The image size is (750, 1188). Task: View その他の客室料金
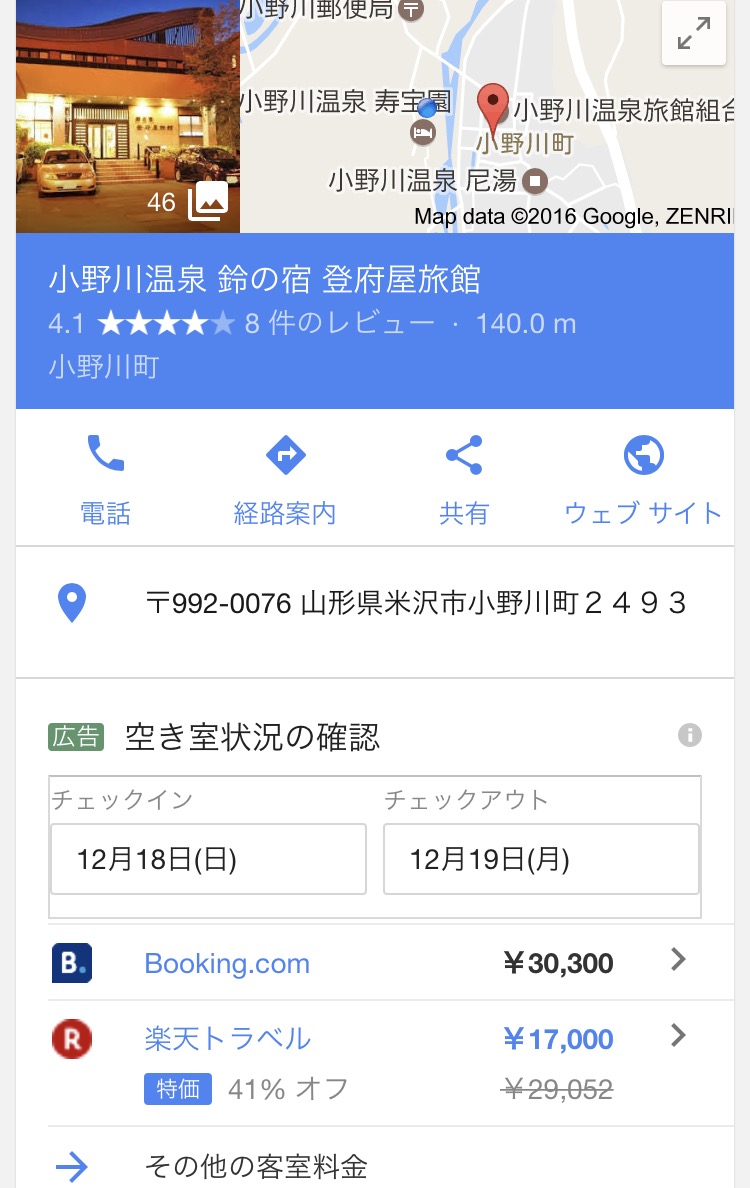point(256,1166)
